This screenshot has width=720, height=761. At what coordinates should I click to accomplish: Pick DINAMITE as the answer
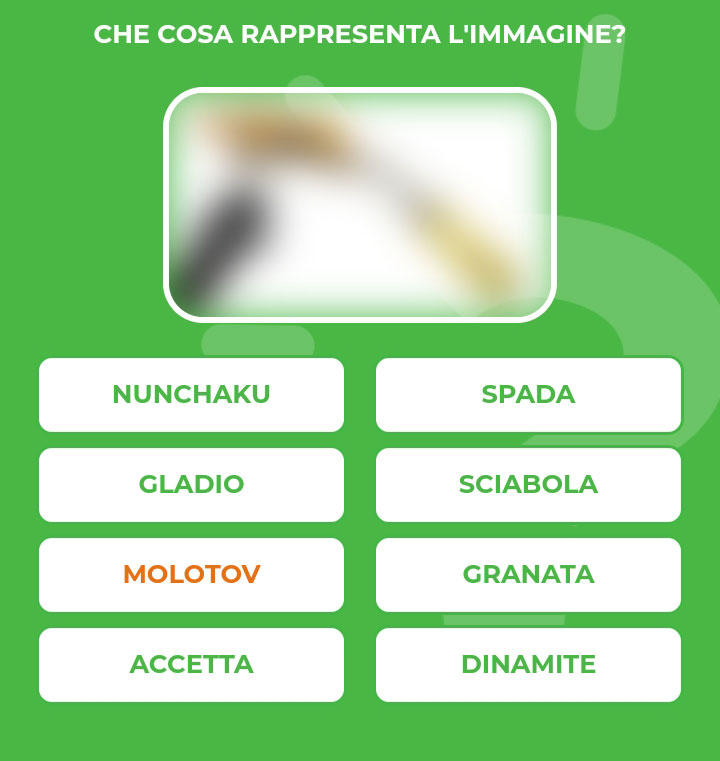click(528, 665)
